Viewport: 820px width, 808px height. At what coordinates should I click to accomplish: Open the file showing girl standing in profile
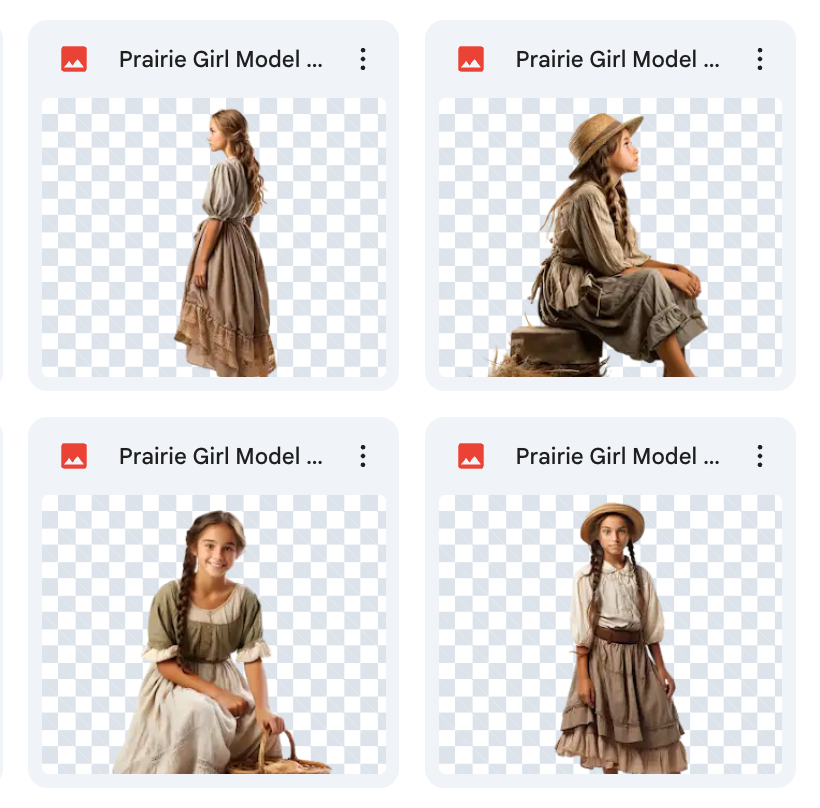[x=213, y=237]
